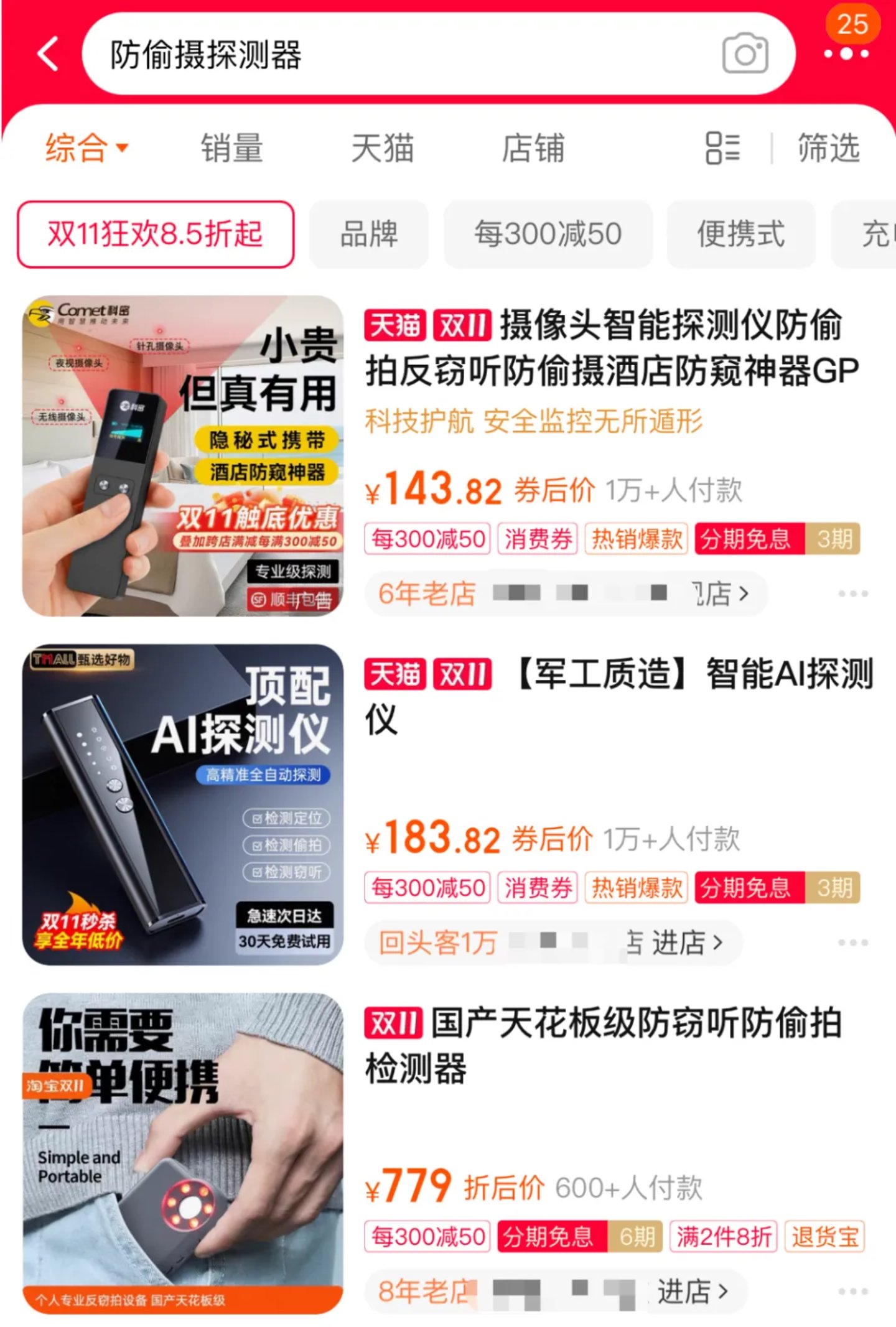Viewport: 896px width, 1327px height.
Task: Switch to the 店铺 tab
Action: 533,148
